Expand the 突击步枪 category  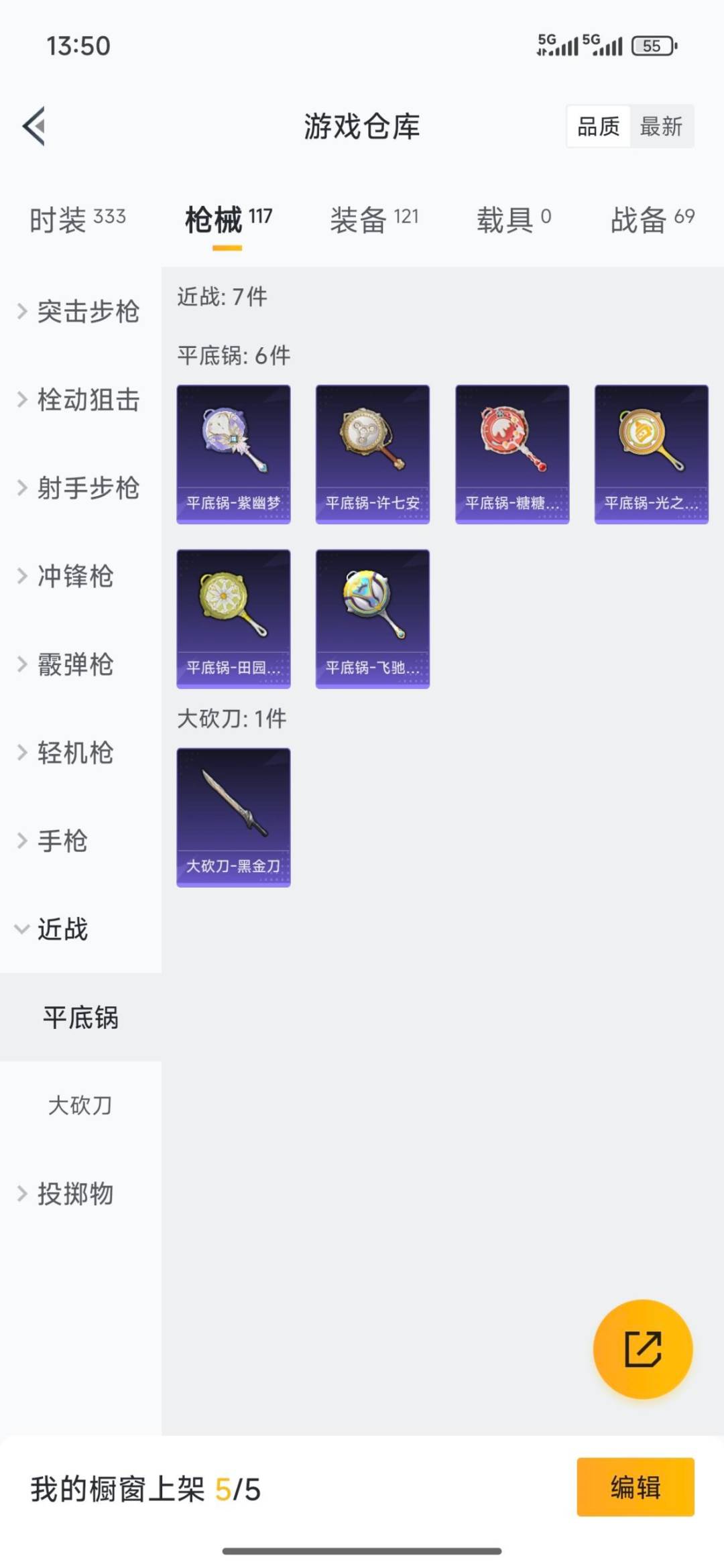click(80, 312)
